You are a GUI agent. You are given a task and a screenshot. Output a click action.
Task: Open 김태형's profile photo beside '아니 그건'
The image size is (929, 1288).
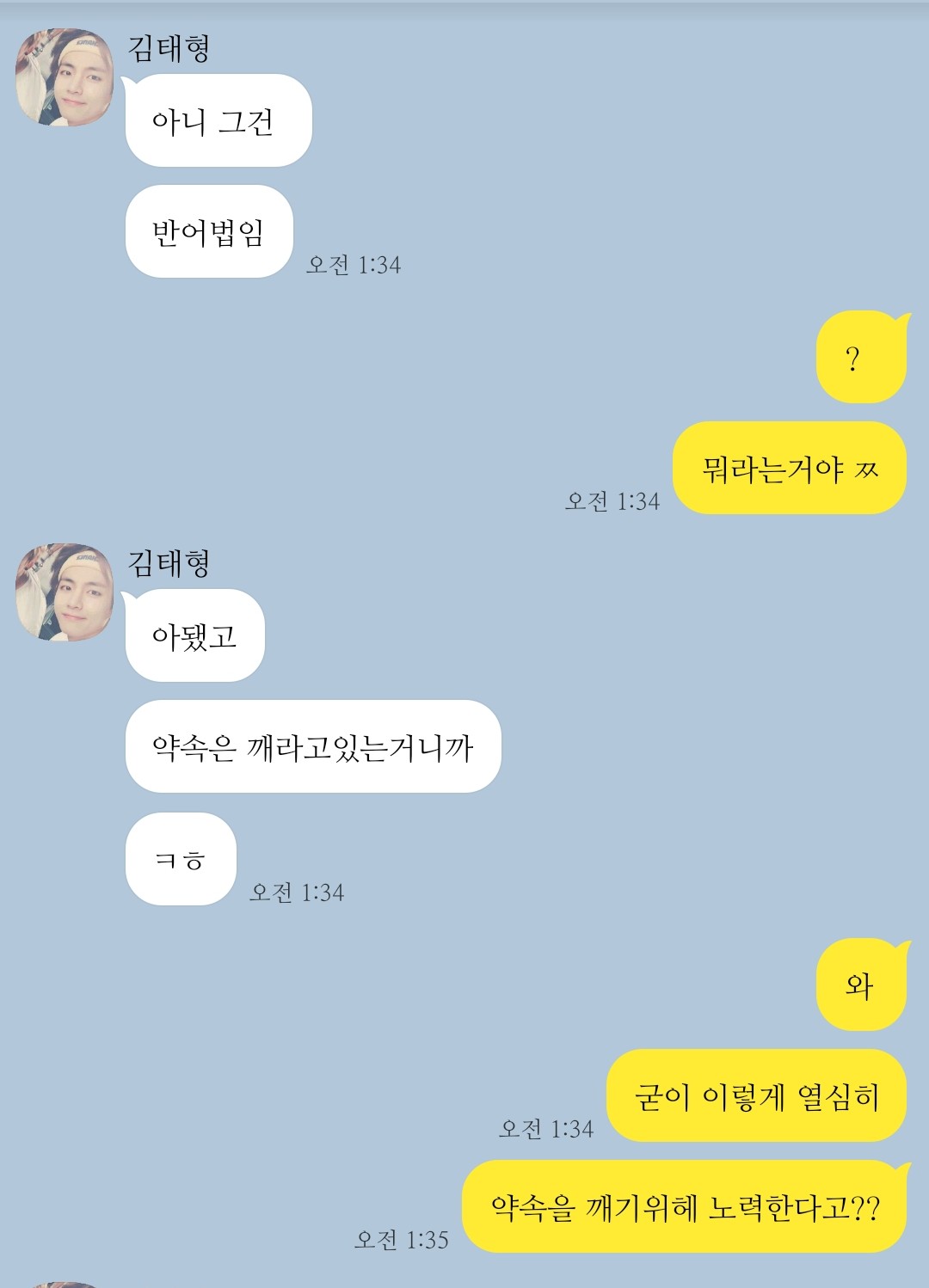(x=65, y=77)
